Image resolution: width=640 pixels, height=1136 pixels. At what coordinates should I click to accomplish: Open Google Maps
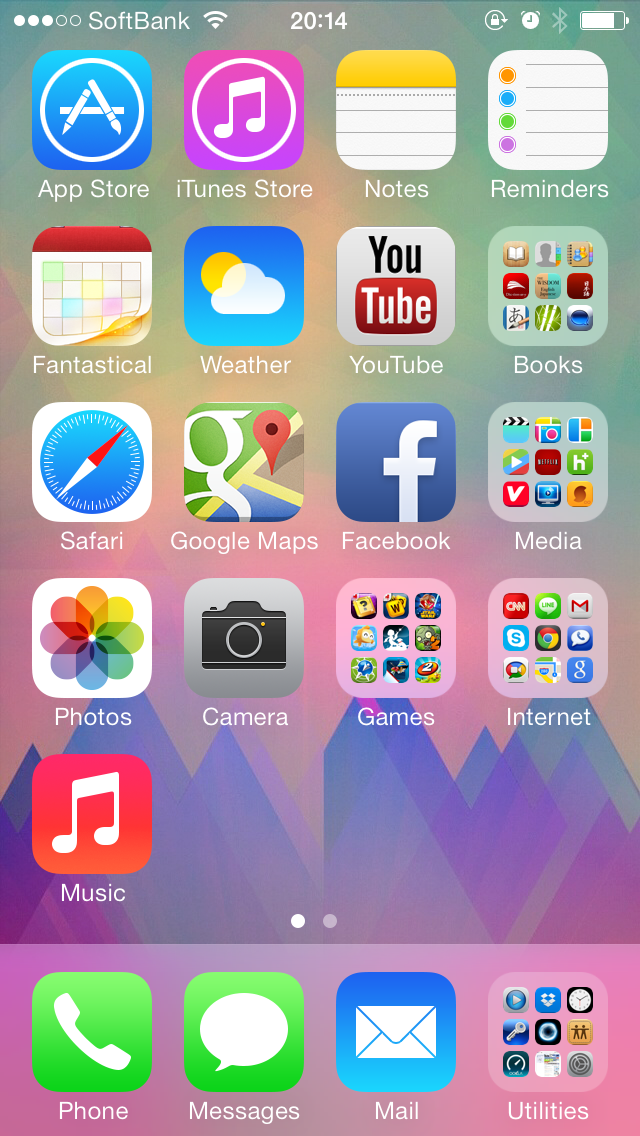click(x=244, y=462)
